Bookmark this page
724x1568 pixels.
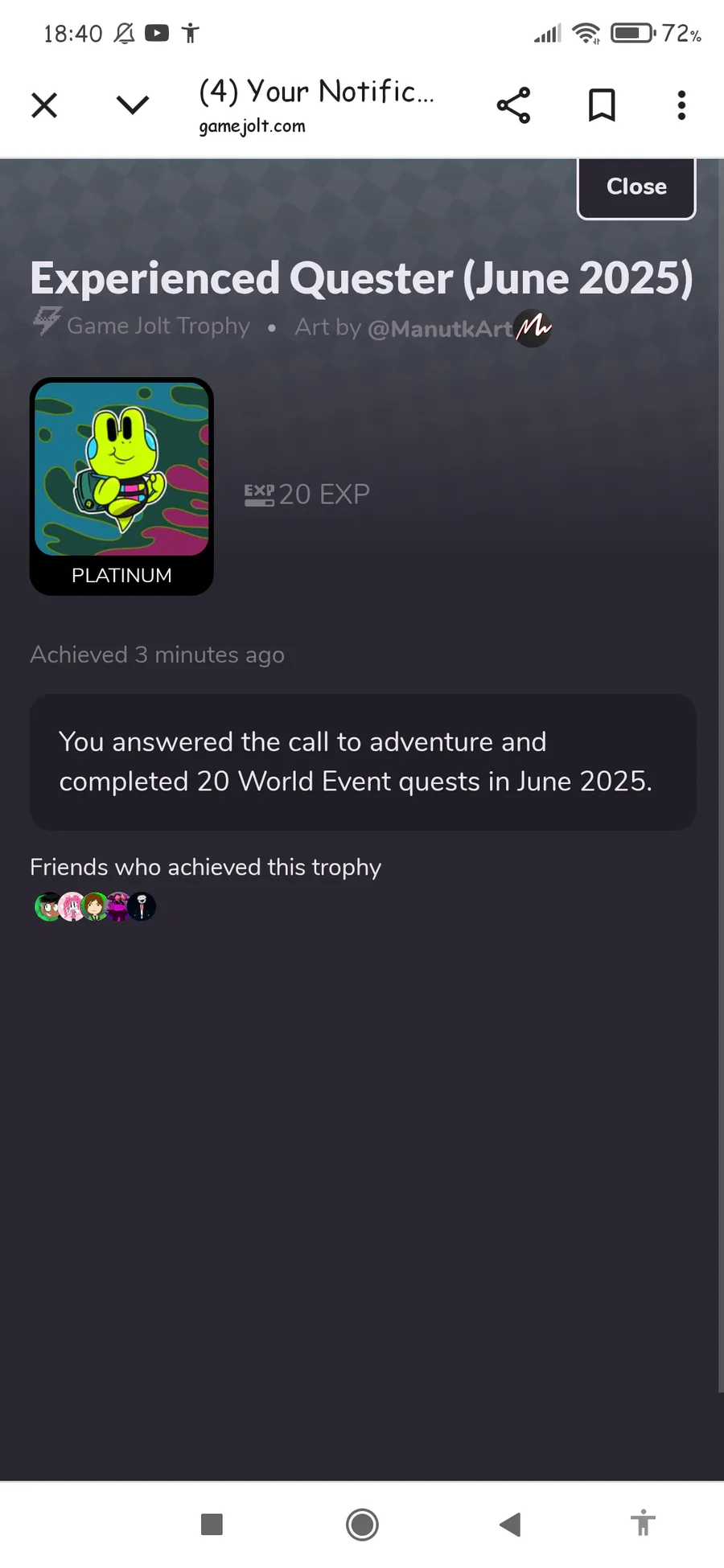pyautogui.click(x=602, y=105)
